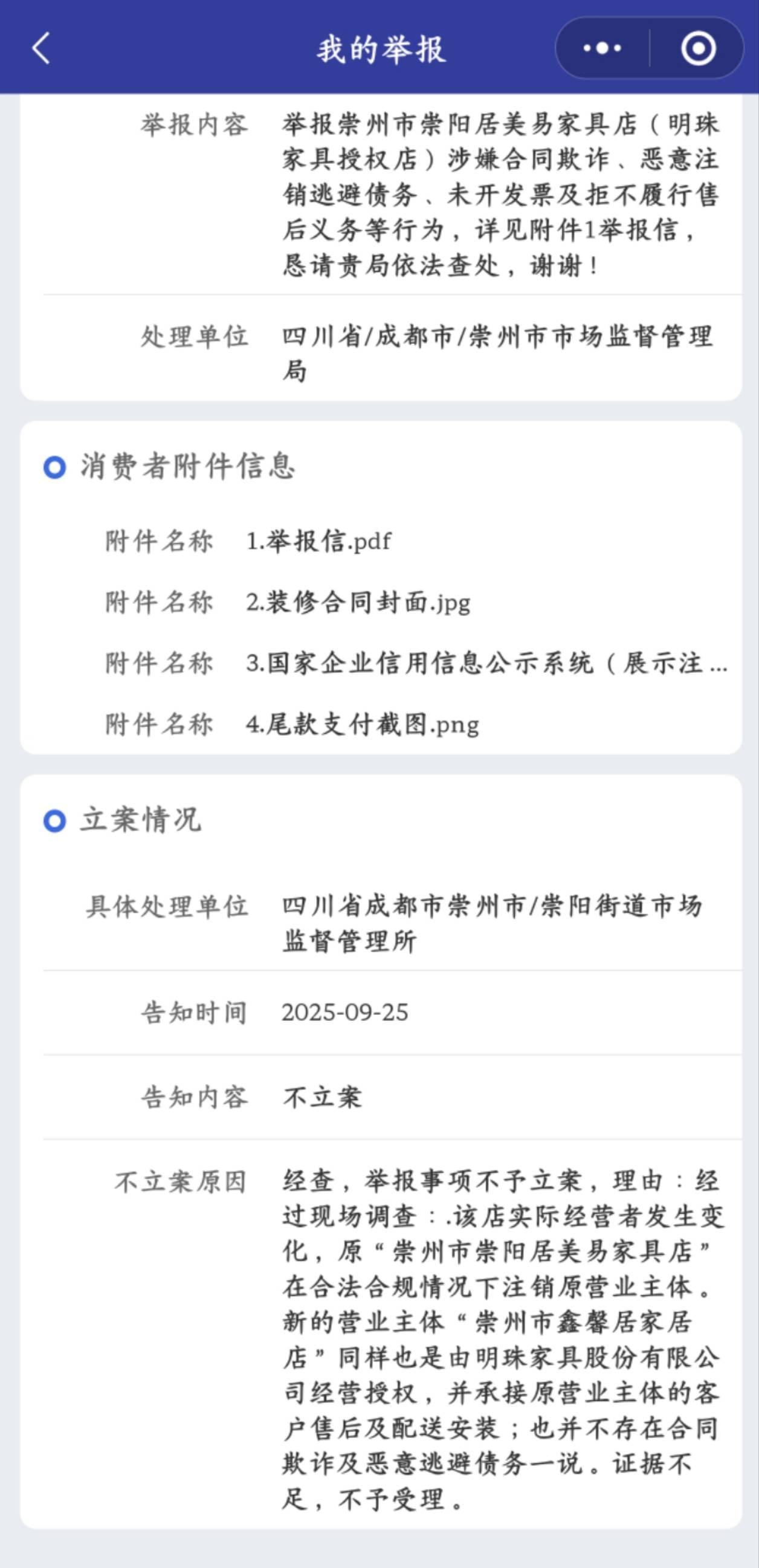Open attachment 1.举报信.pdf
This screenshot has height=1568, width=759.
[x=318, y=541]
